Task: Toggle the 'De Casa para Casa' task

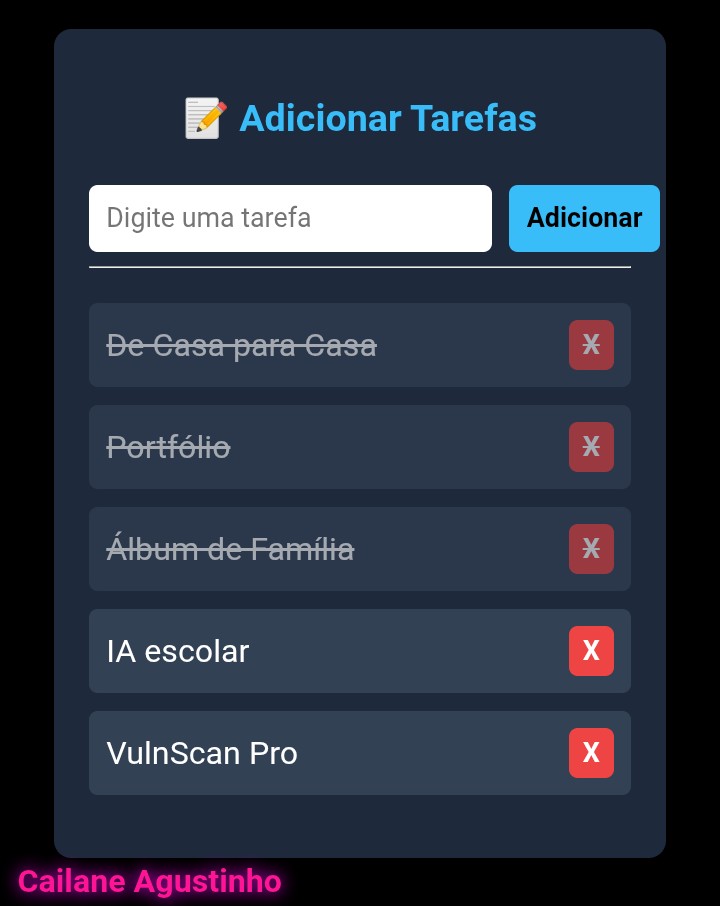Action: tap(241, 346)
